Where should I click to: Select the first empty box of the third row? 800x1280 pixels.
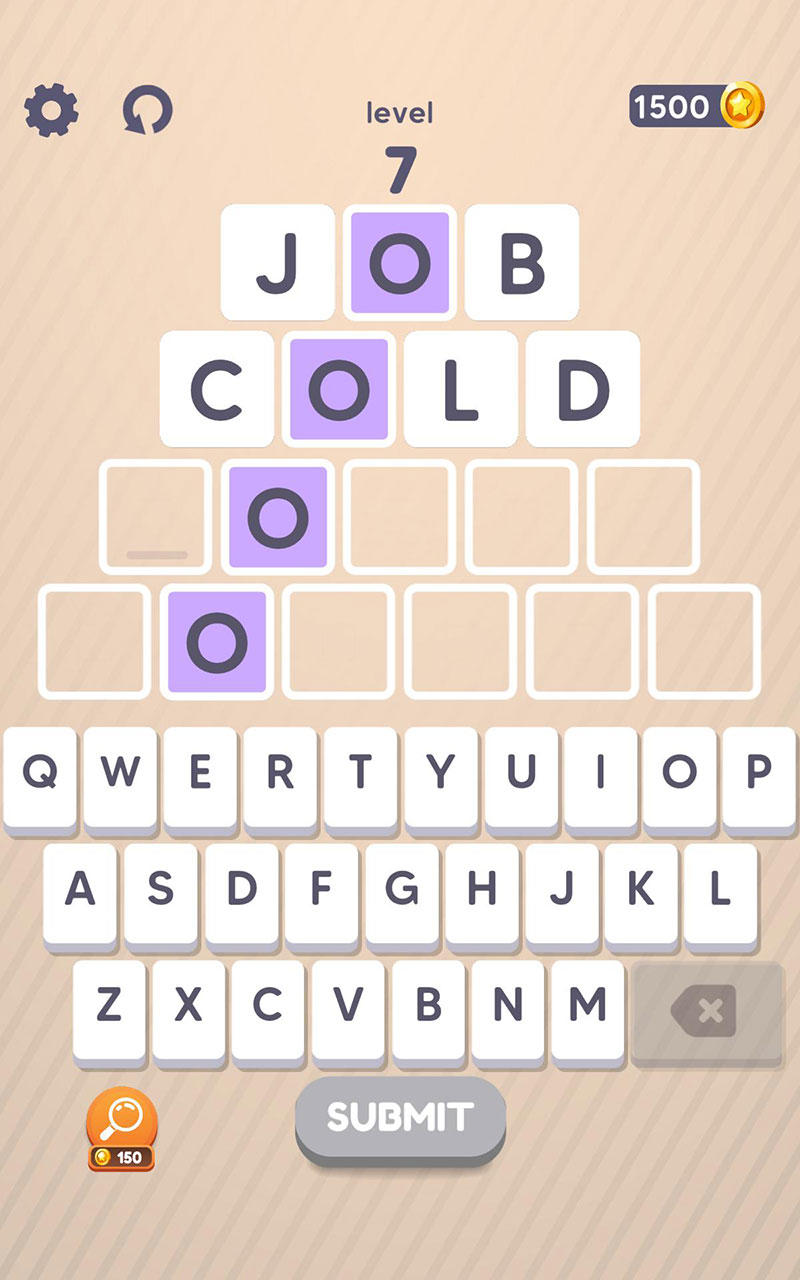156,516
